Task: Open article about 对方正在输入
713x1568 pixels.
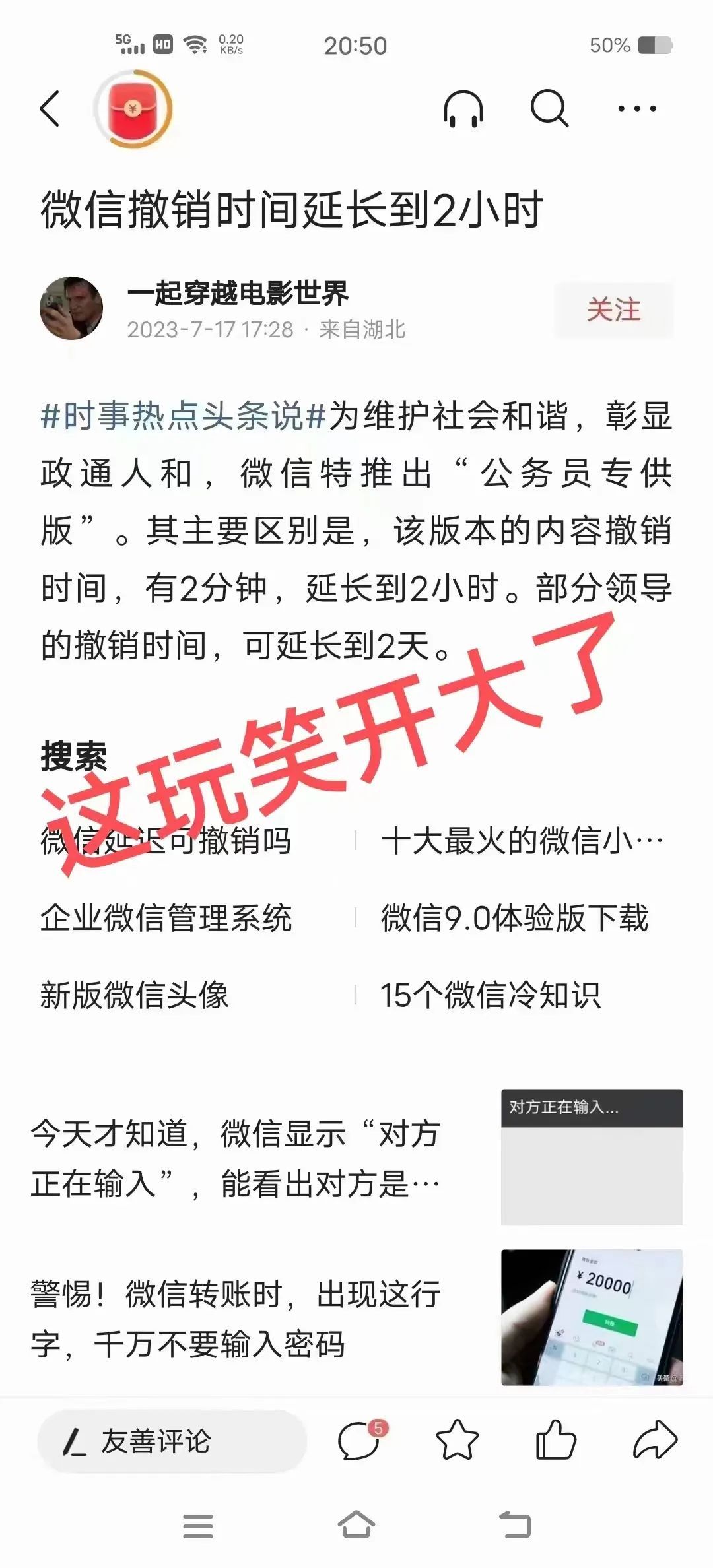Action: coord(356,1159)
